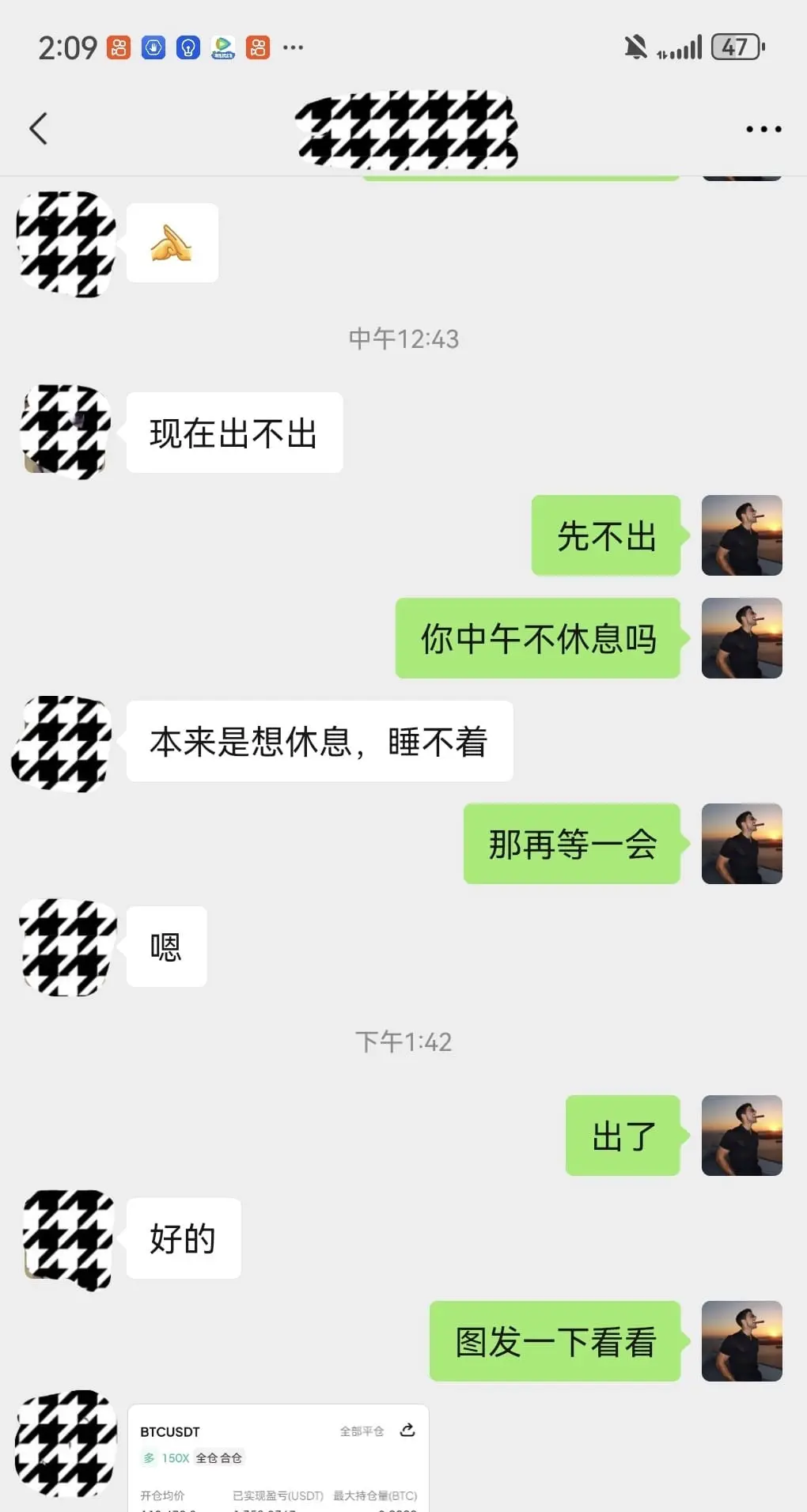The image size is (807, 1512).
Task: Tap the back arrow to leave the chat
Action: tap(39, 128)
